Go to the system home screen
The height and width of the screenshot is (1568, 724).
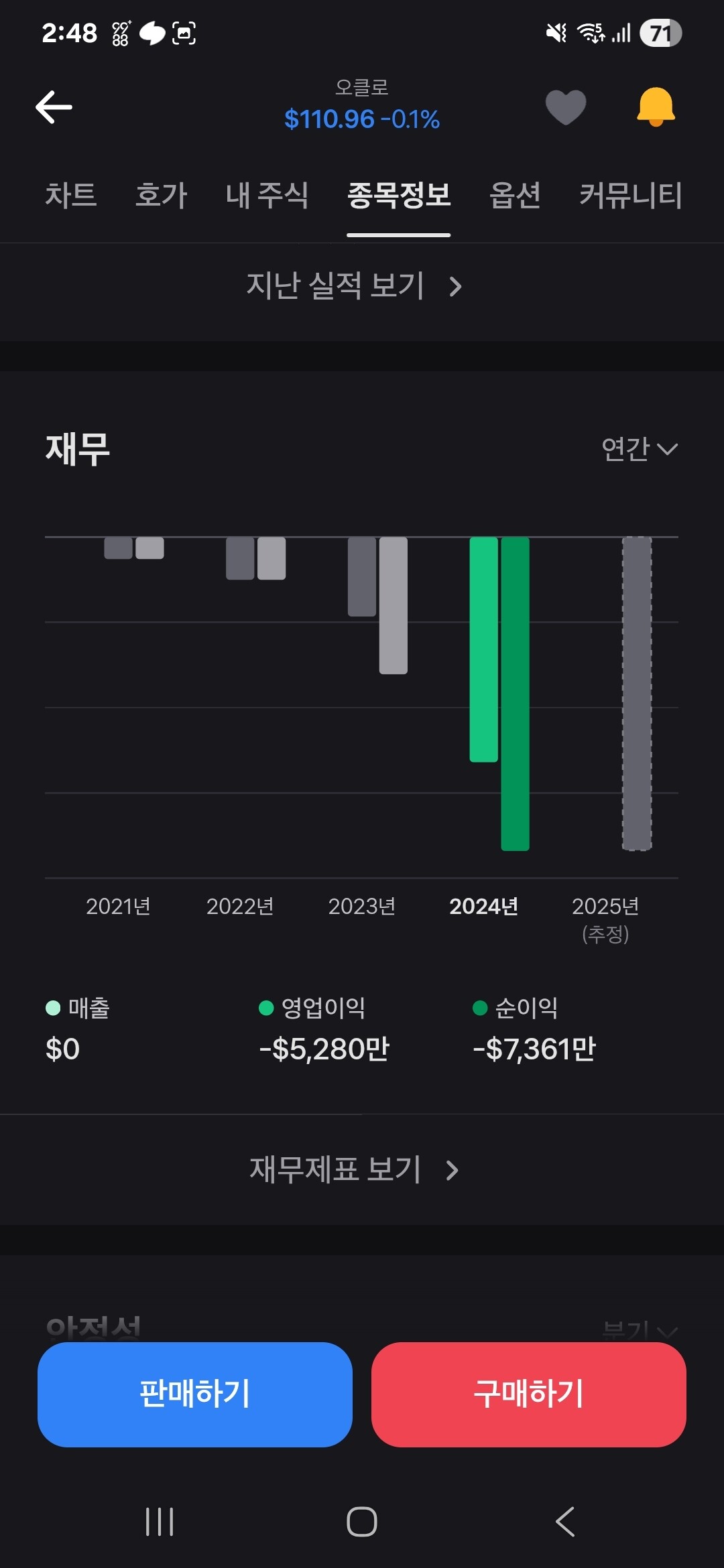pos(362,1522)
